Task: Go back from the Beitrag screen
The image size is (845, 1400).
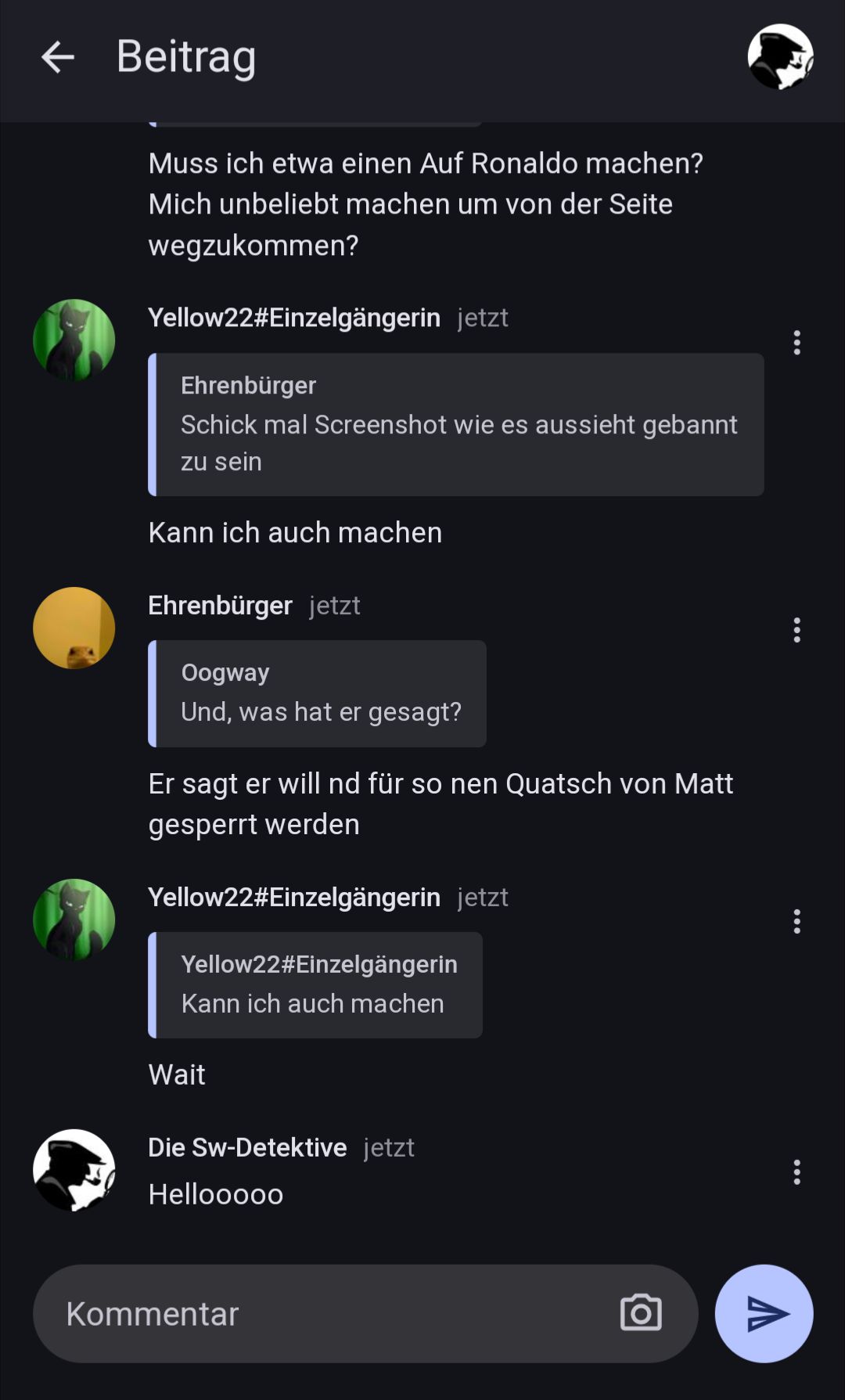Action: coord(58,57)
